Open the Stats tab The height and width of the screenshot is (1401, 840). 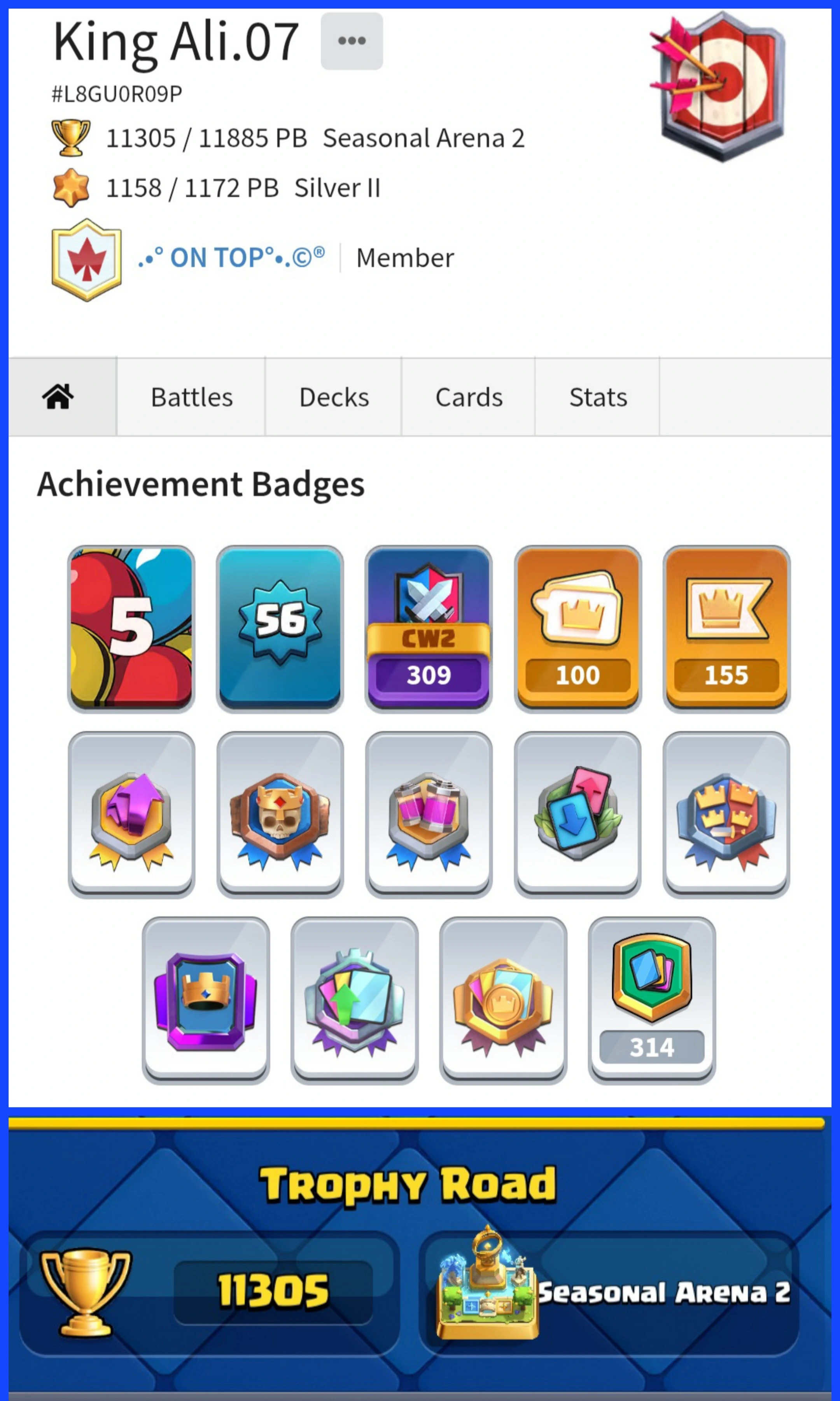[598, 398]
